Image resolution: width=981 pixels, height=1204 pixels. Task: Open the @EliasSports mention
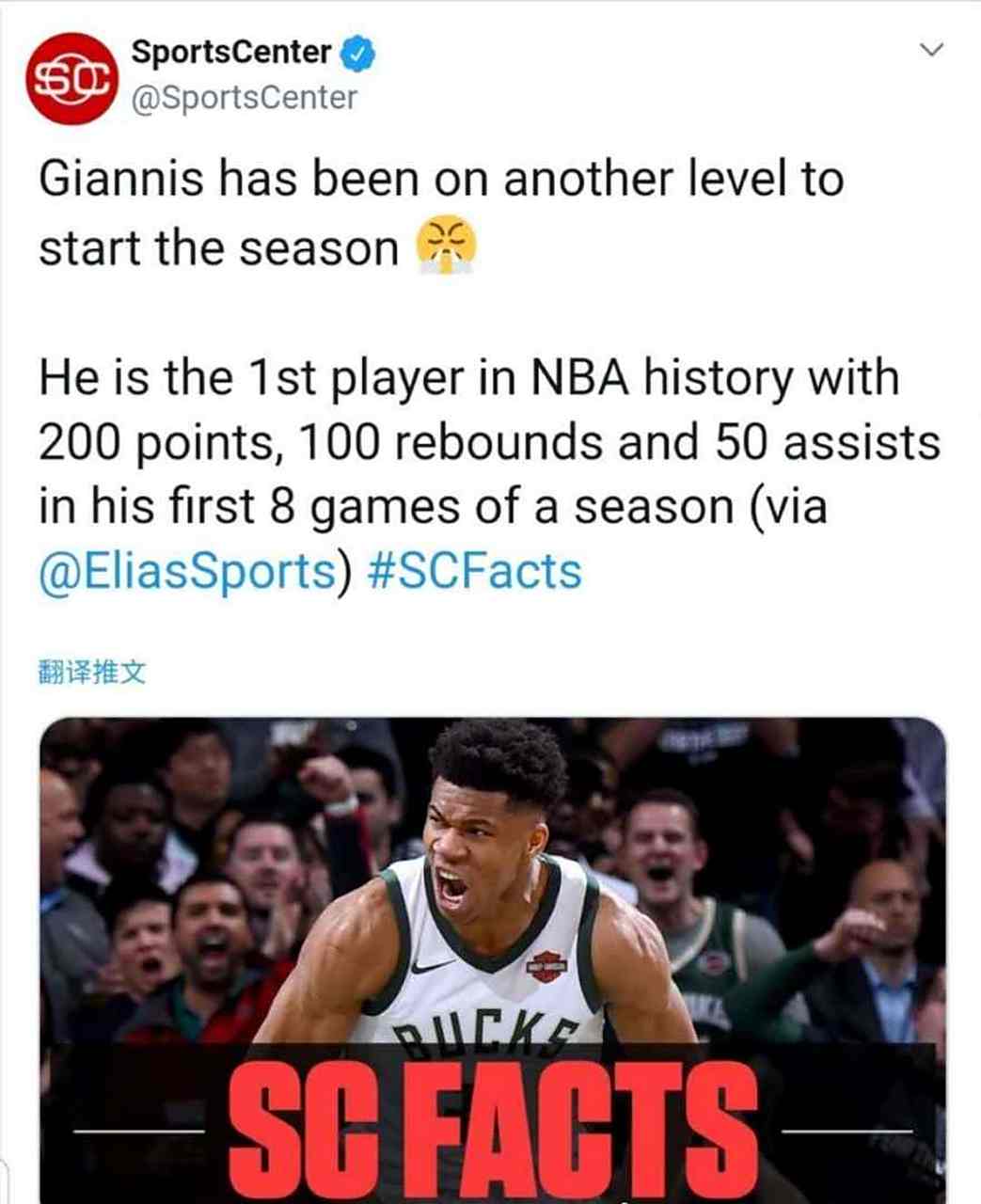[187, 571]
